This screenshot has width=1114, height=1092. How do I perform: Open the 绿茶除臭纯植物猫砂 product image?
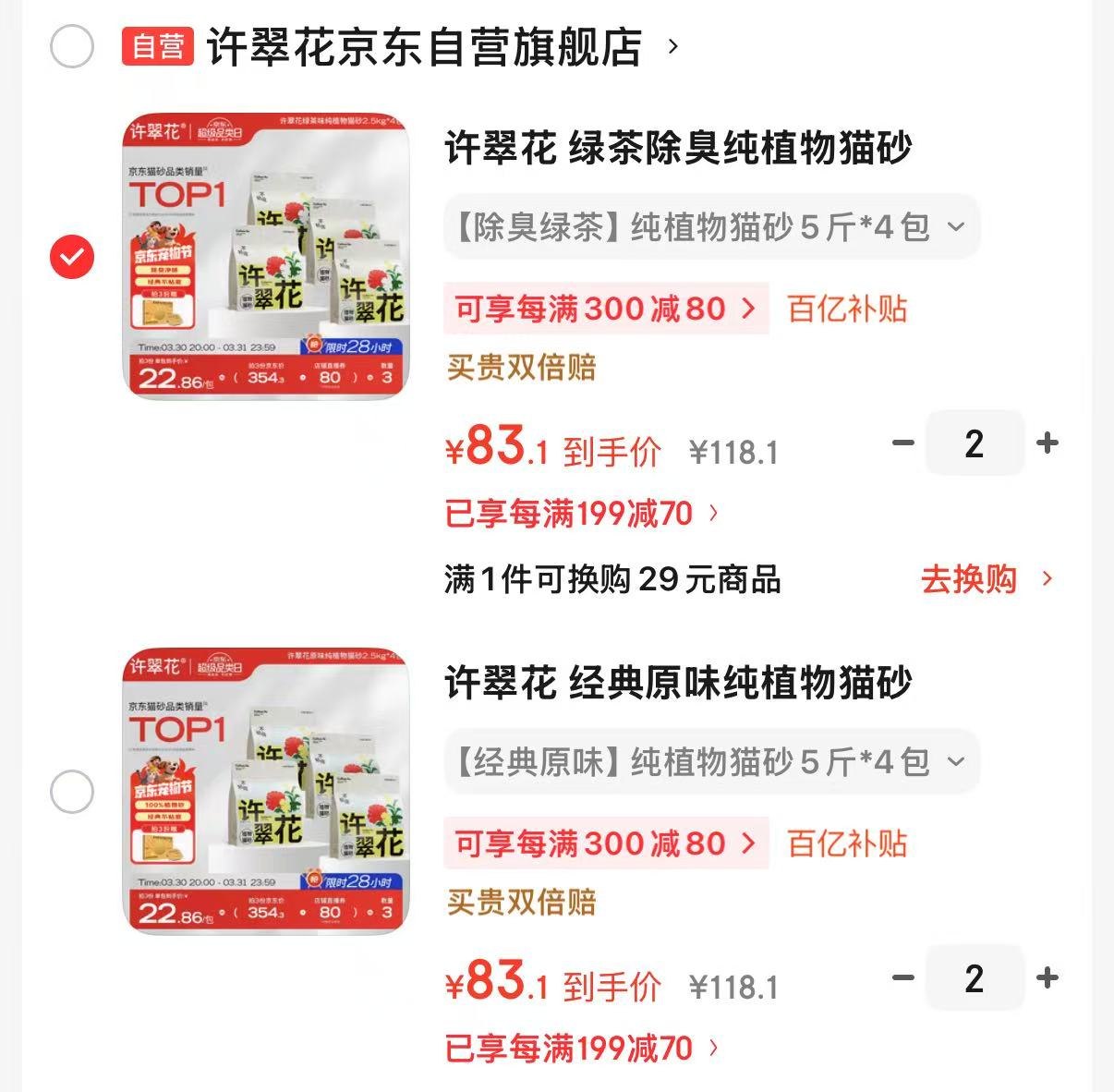(266, 256)
